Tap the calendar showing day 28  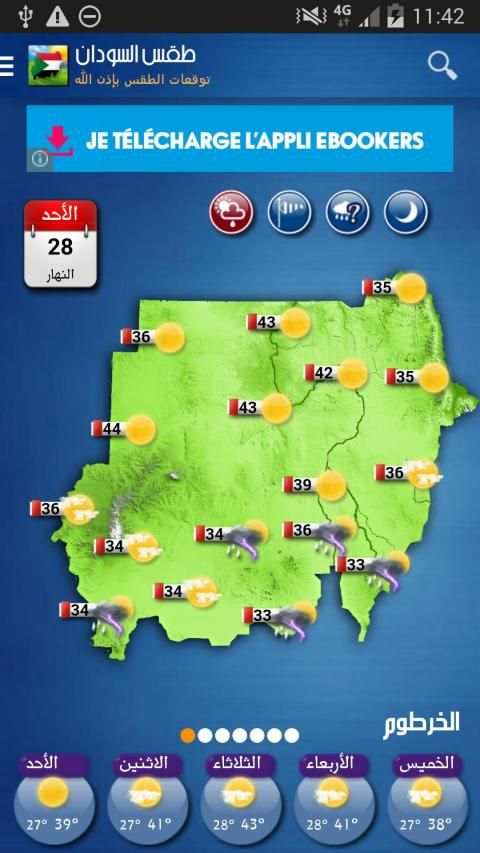pyautogui.click(x=60, y=244)
